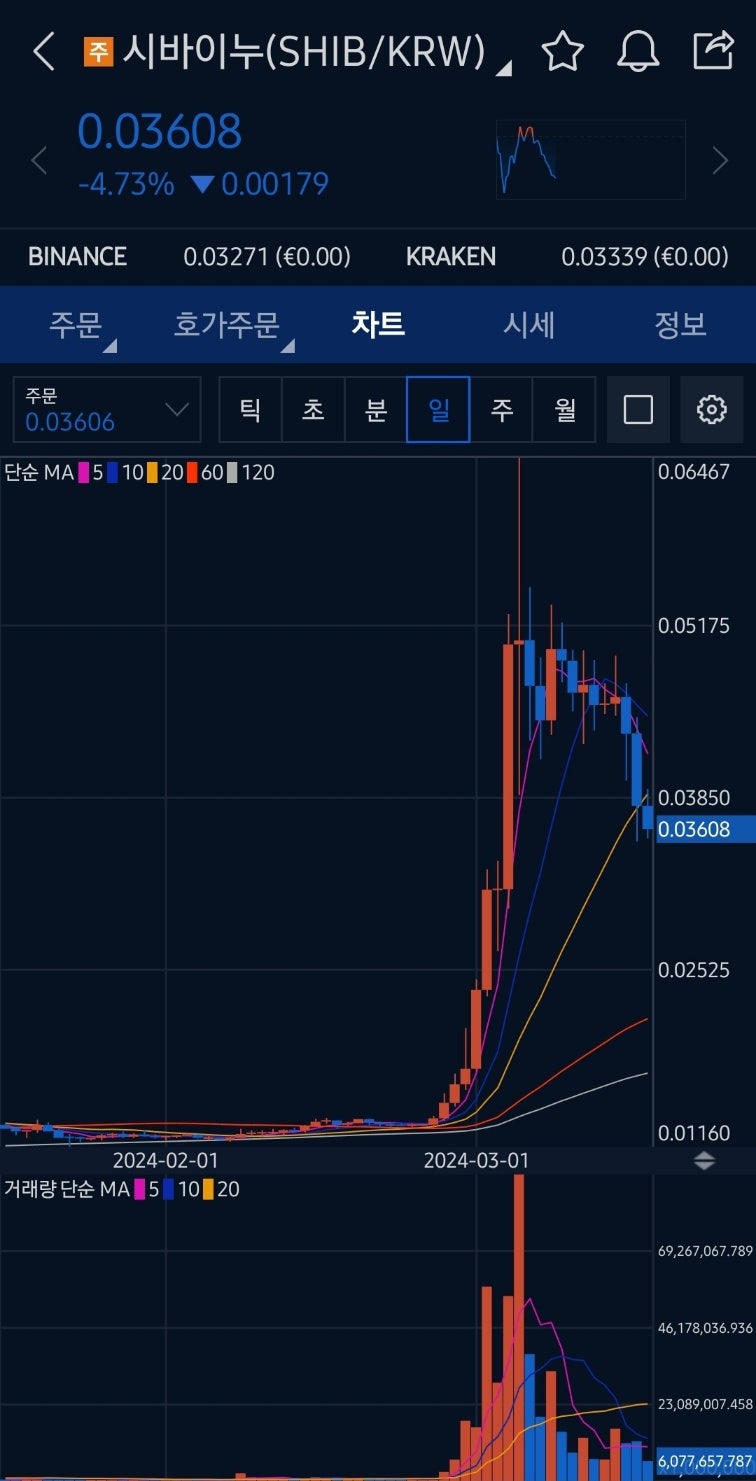Tap the back arrow to exit chart

click(x=42, y=51)
